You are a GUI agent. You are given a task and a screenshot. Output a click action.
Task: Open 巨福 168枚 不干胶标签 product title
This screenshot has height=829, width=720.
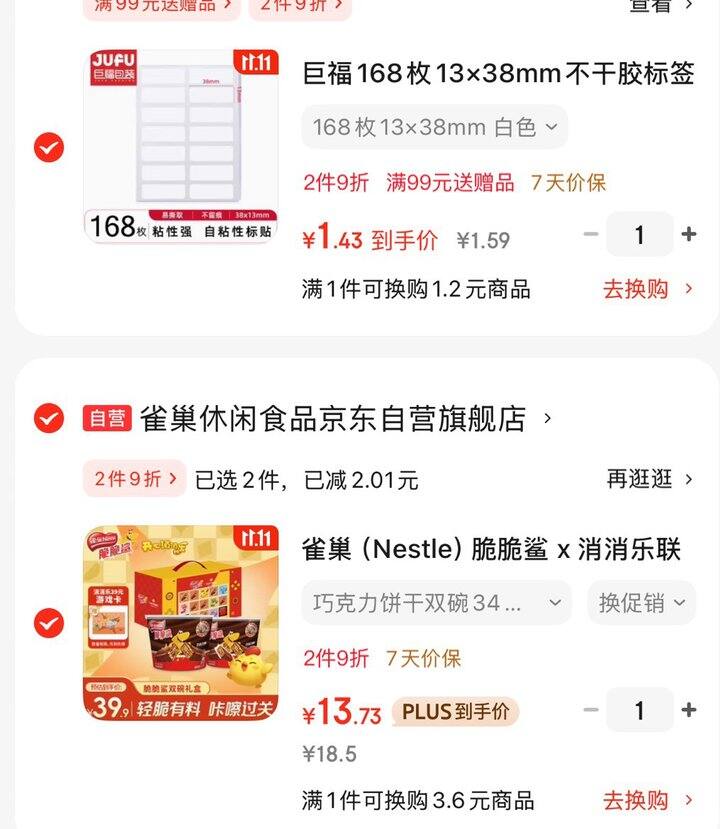click(x=498, y=74)
